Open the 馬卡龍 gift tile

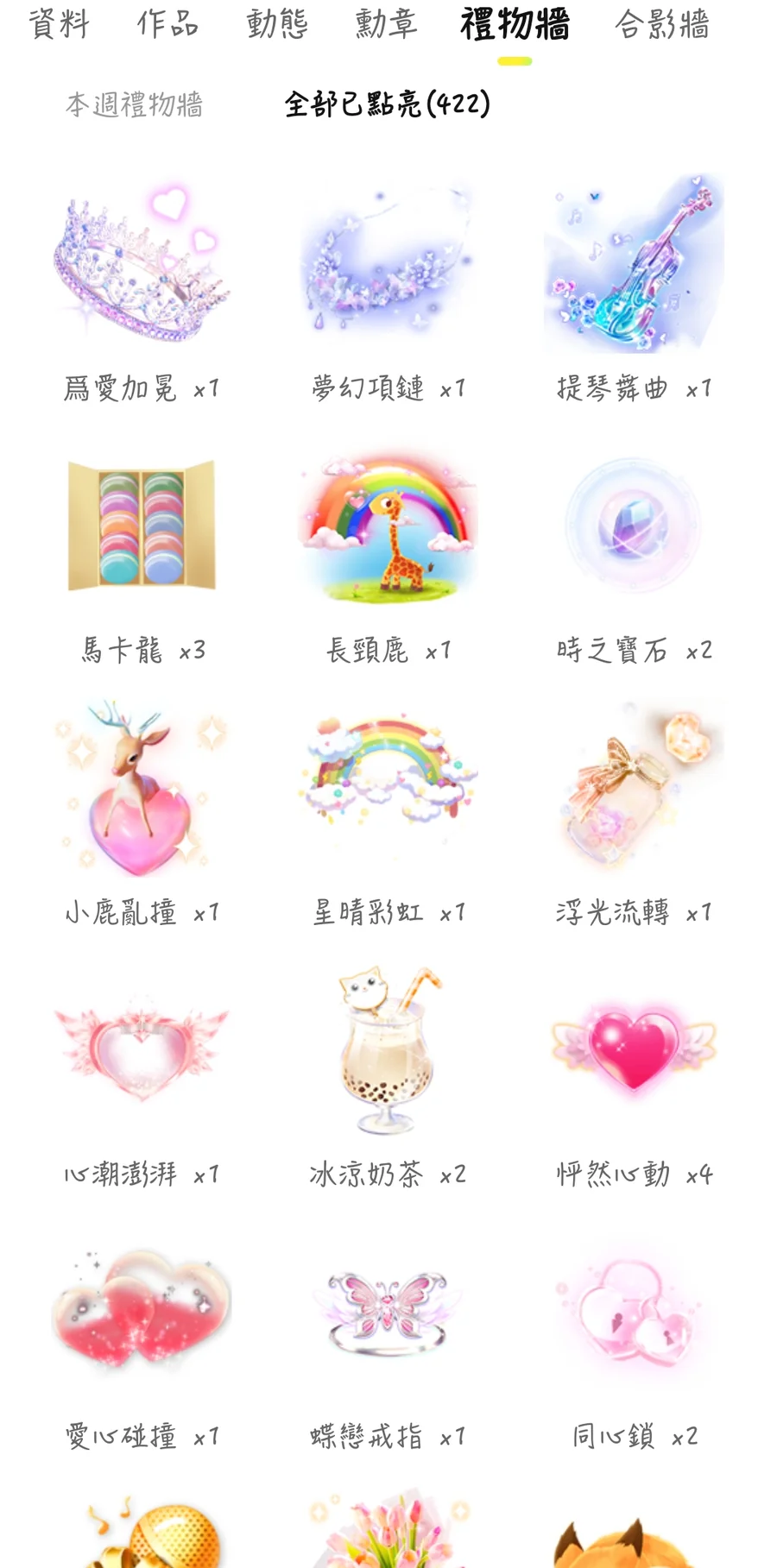coord(142,525)
